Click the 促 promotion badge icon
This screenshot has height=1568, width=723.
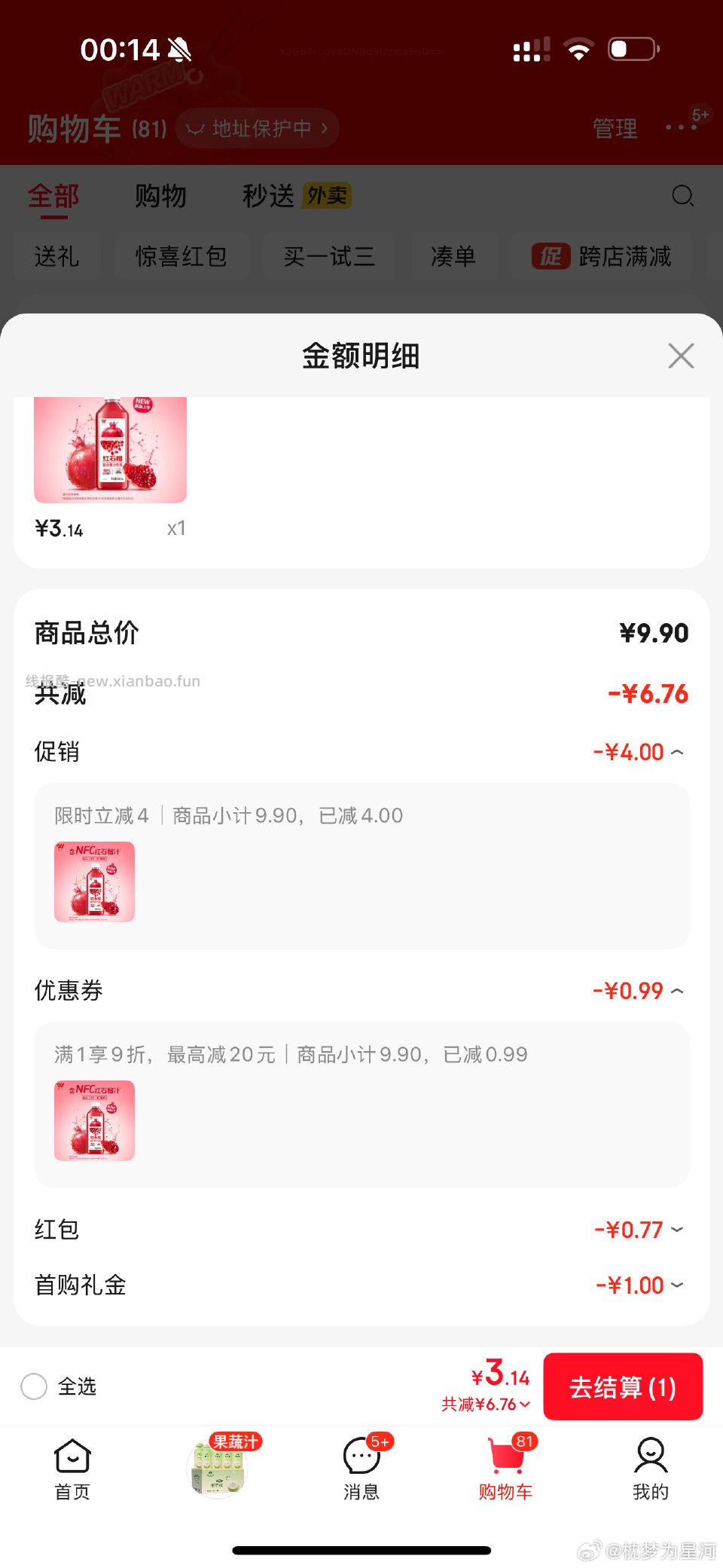pyautogui.click(x=551, y=257)
